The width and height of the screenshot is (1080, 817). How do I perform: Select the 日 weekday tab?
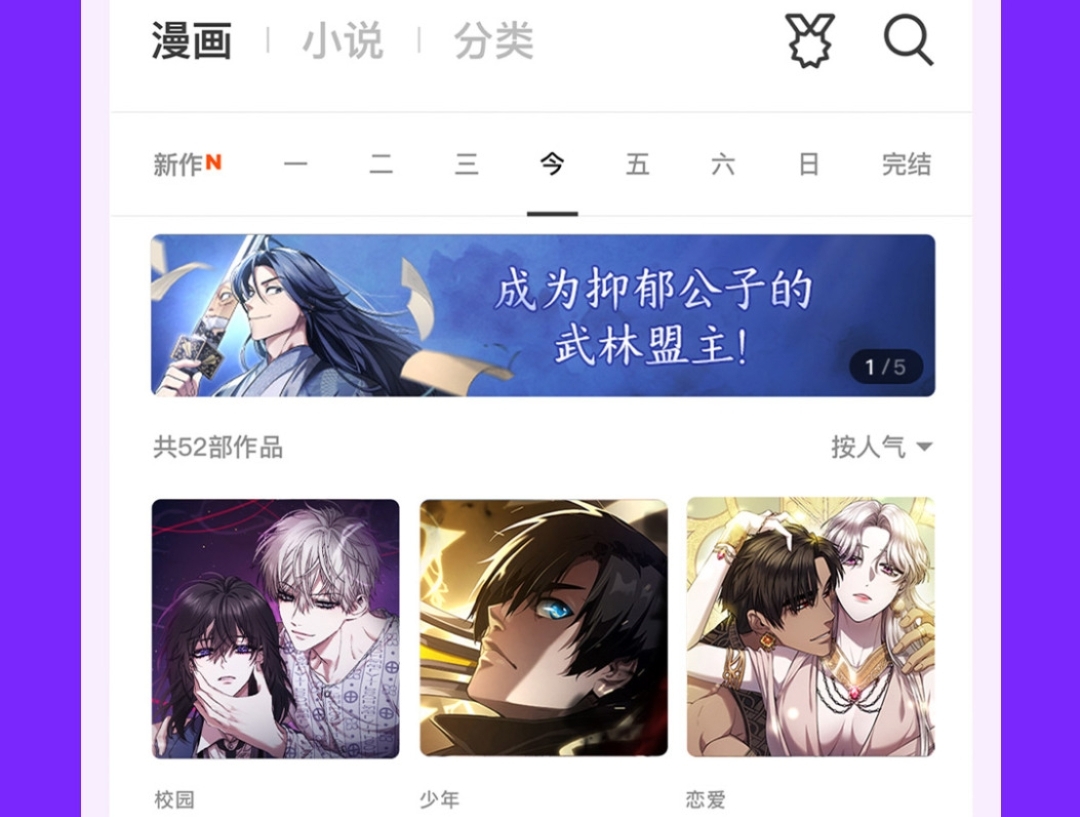point(809,164)
